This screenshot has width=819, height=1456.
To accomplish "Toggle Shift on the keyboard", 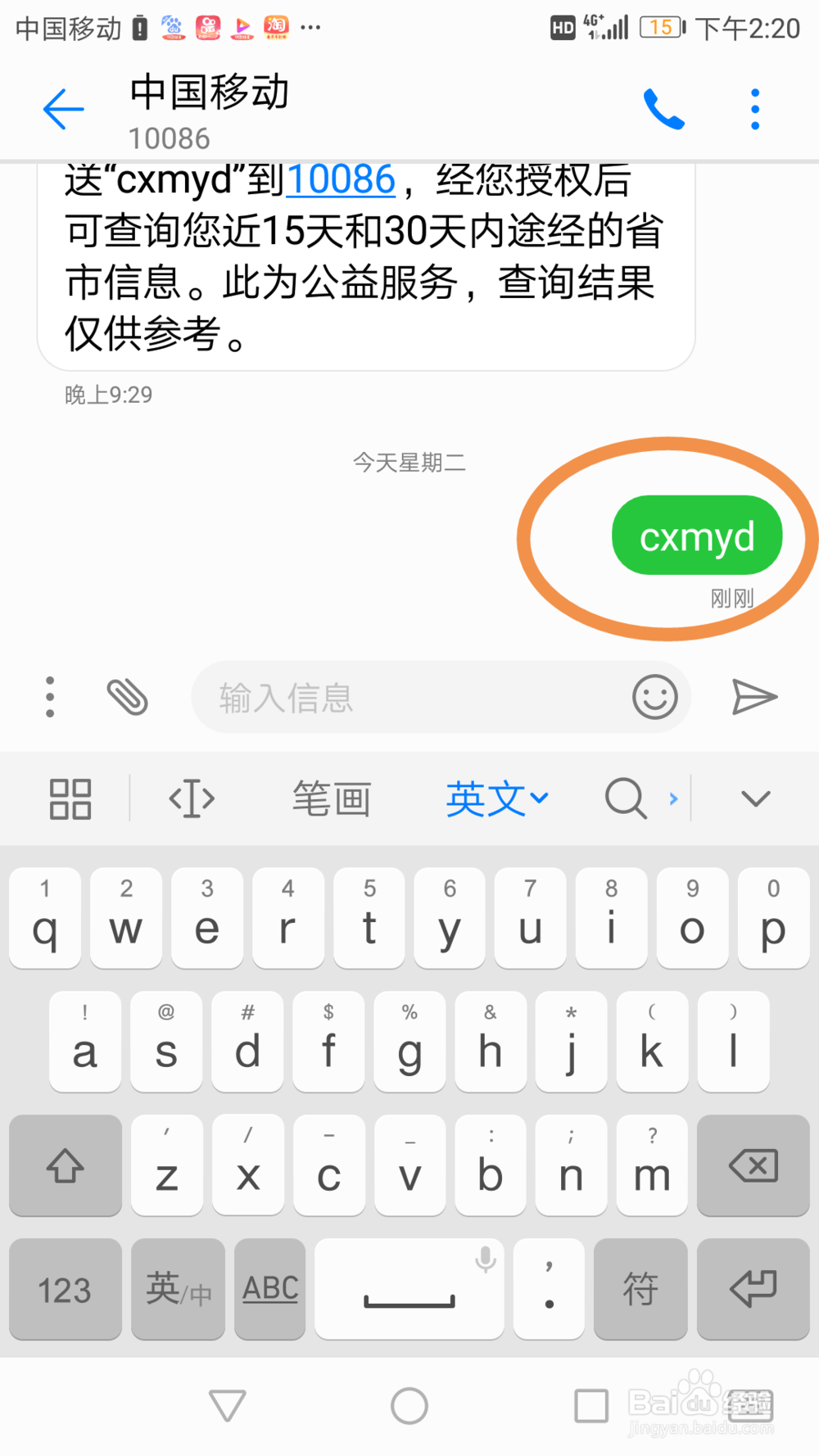I will 65,1165.
